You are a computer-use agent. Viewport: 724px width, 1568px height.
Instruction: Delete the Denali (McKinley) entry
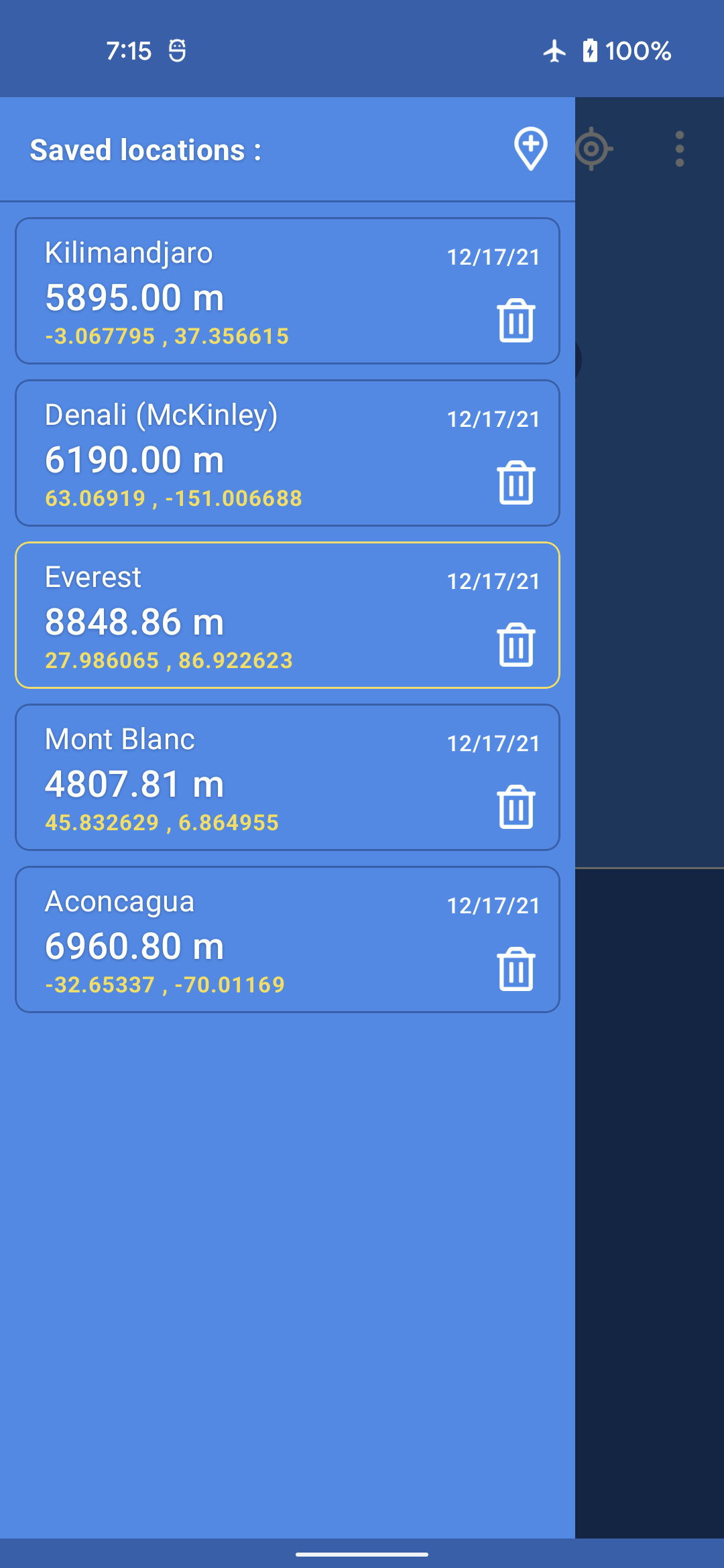pos(516,483)
